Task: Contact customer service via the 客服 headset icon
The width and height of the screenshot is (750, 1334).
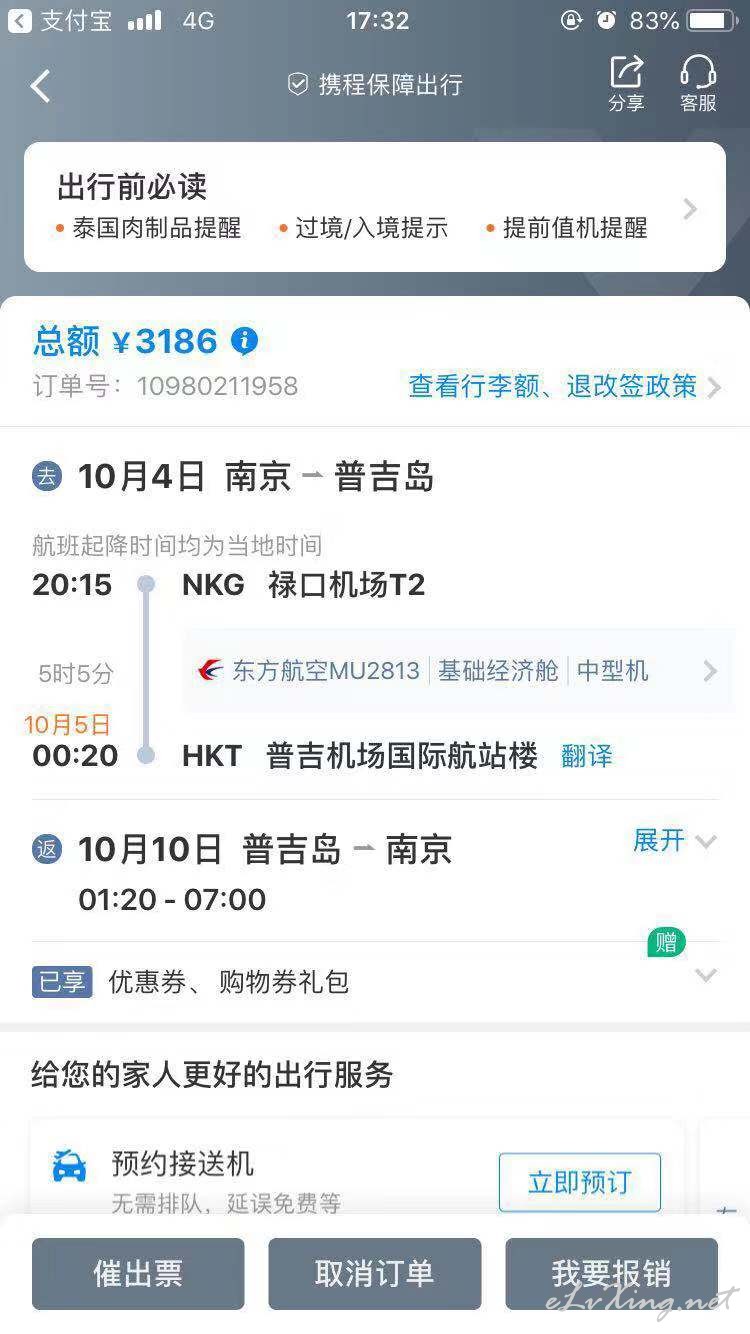Action: click(698, 83)
